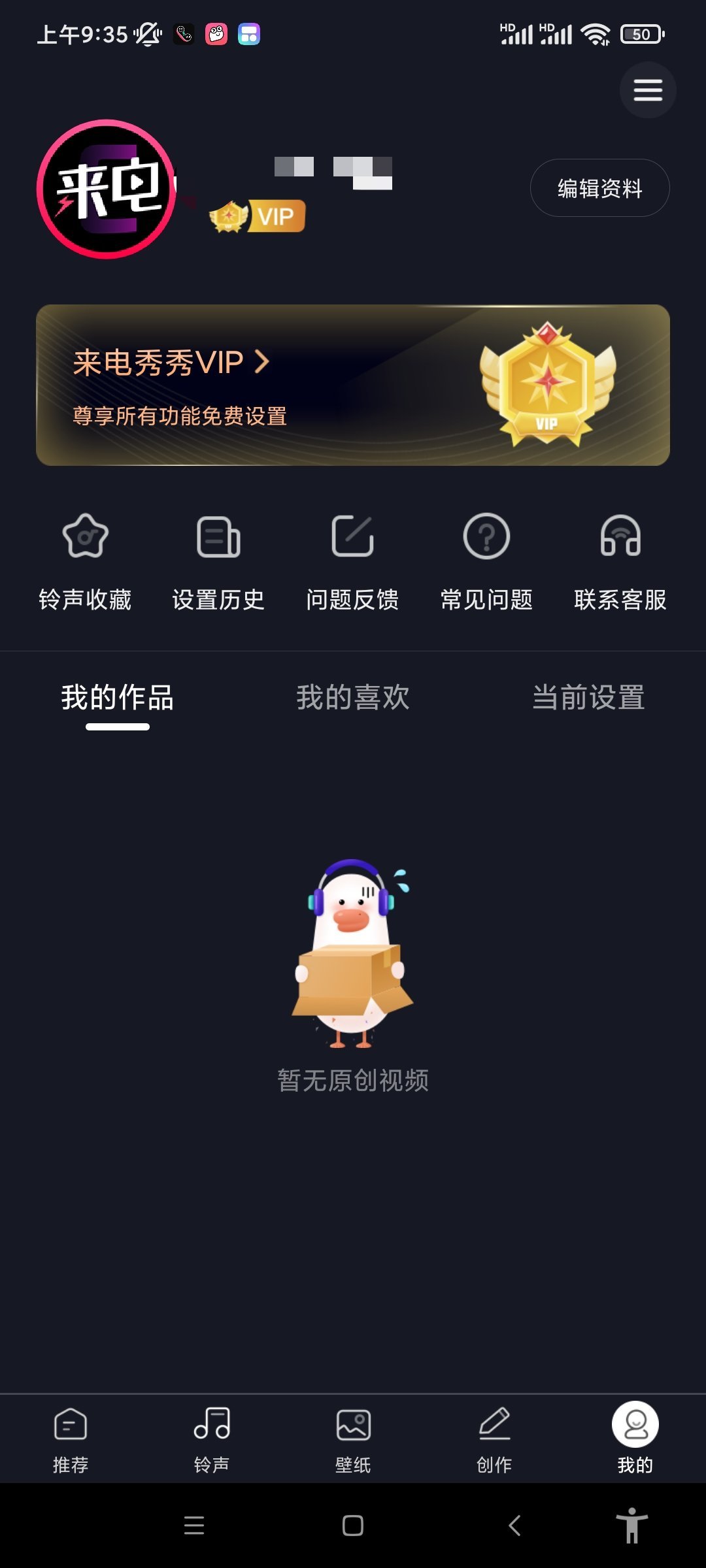
Task: Tap the profile avatar image
Action: [x=107, y=186]
